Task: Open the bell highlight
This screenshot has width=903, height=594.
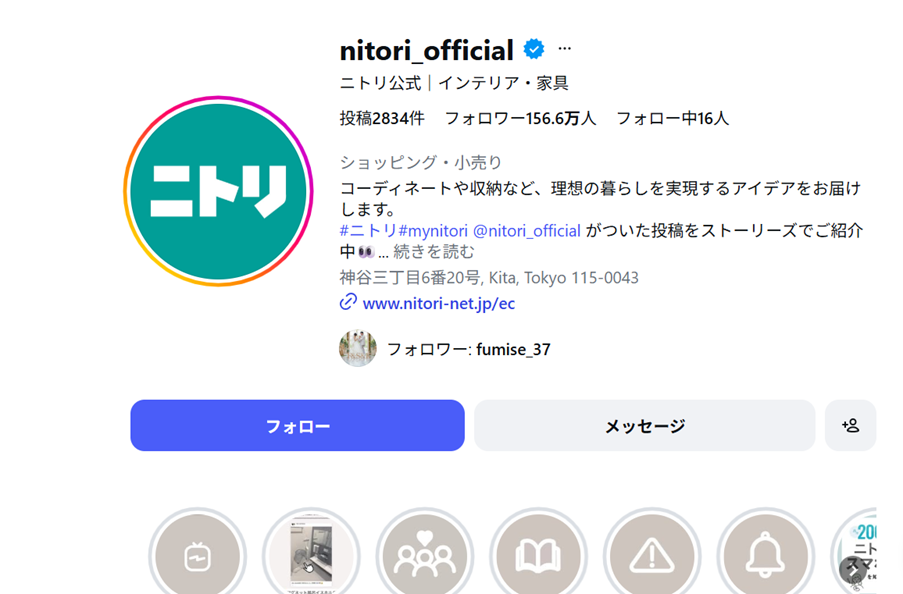Action: point(765,556)
